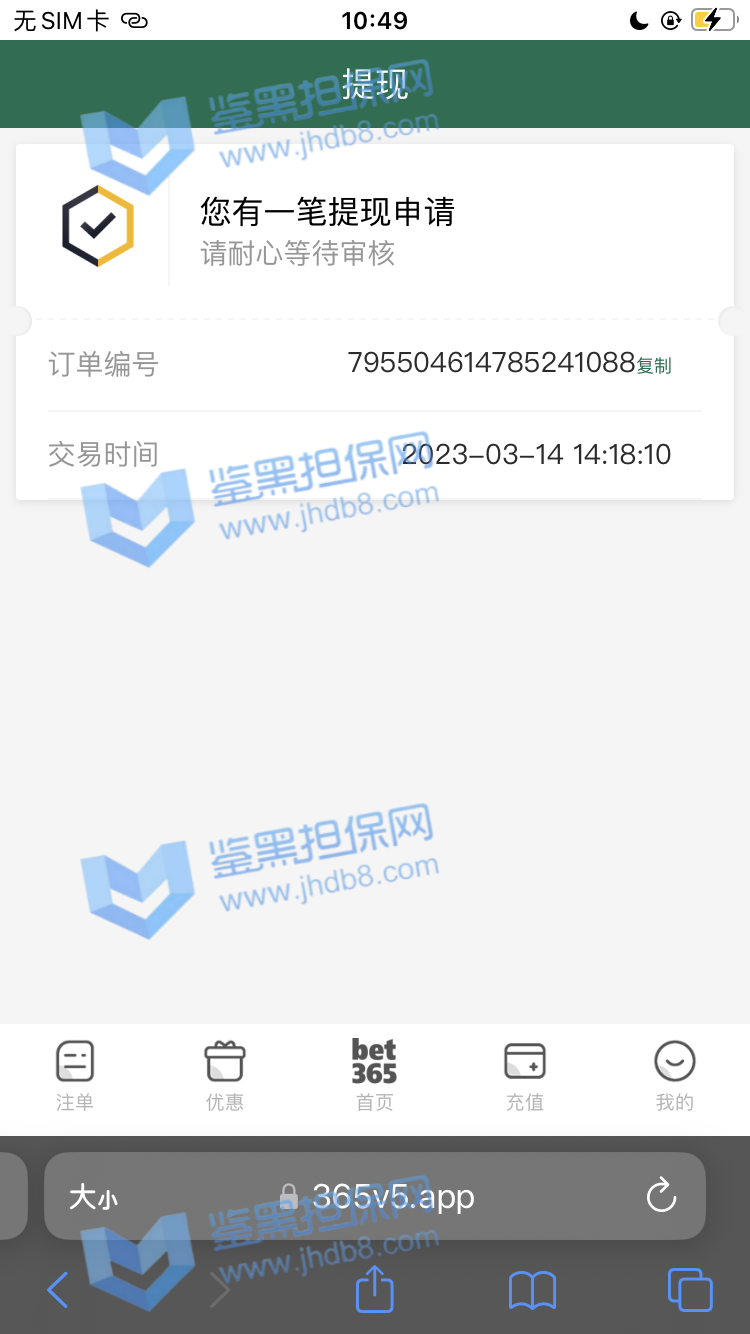Open the 优惠 promotions tab
The image size is (750, 1334).
pyautogui.click(x=225, y=1075)
